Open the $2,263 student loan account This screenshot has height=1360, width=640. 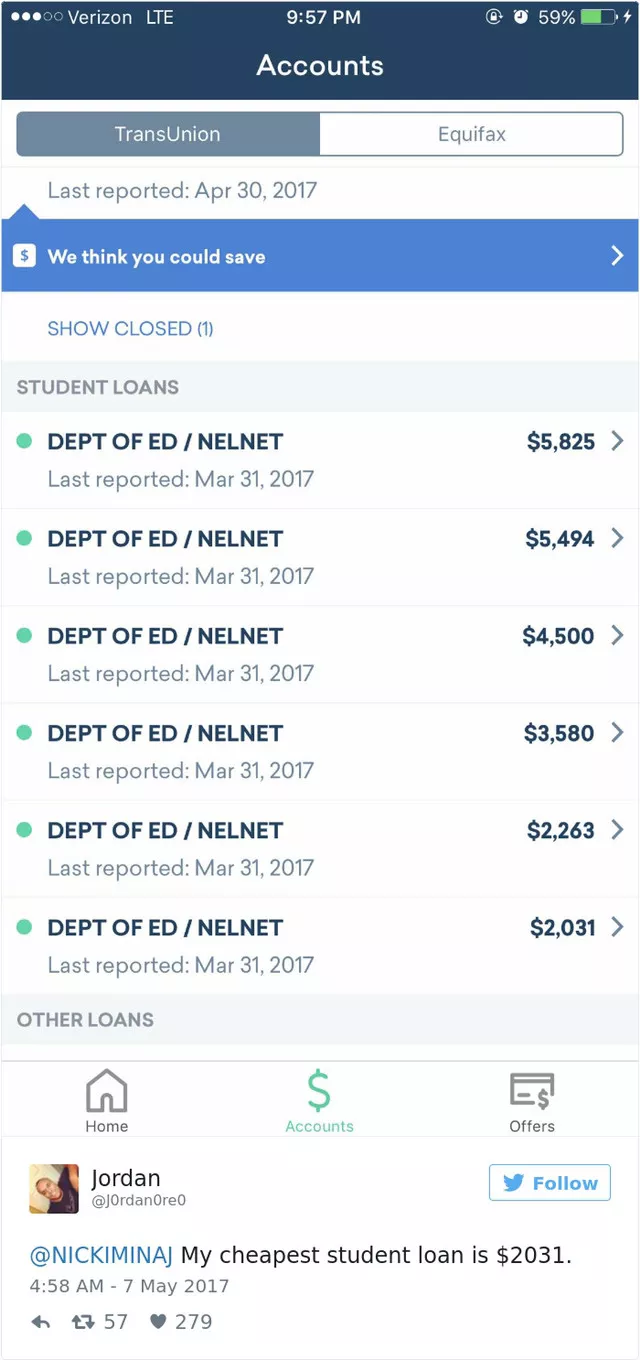coord(320,847)
